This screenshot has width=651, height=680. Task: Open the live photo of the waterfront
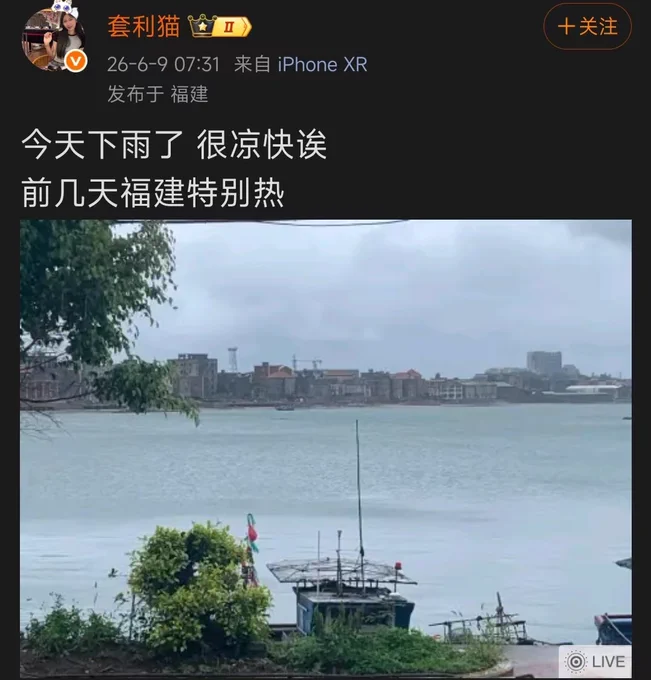(x=326, y=448)
